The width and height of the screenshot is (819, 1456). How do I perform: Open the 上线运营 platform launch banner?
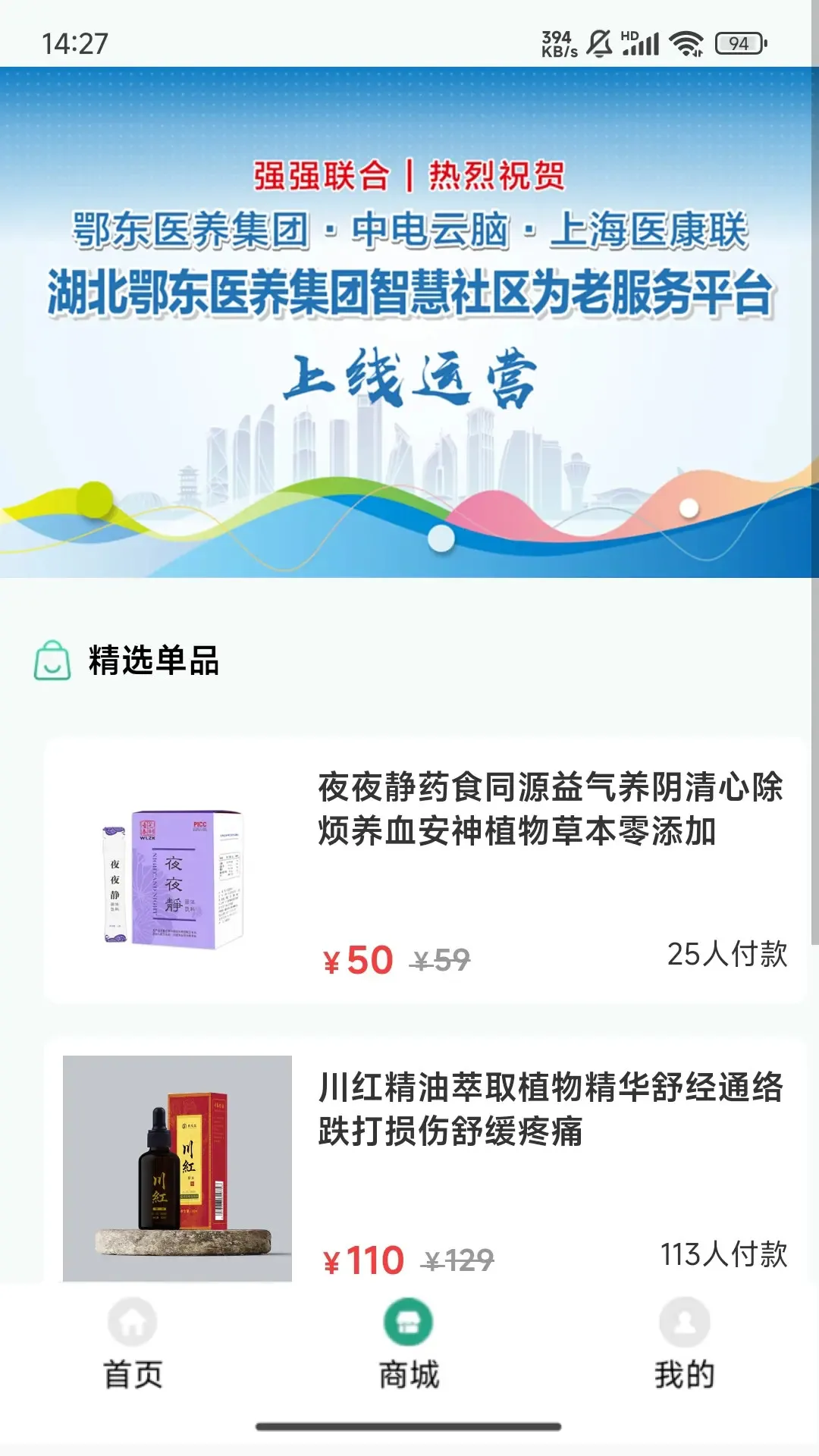tap(409, 322)
